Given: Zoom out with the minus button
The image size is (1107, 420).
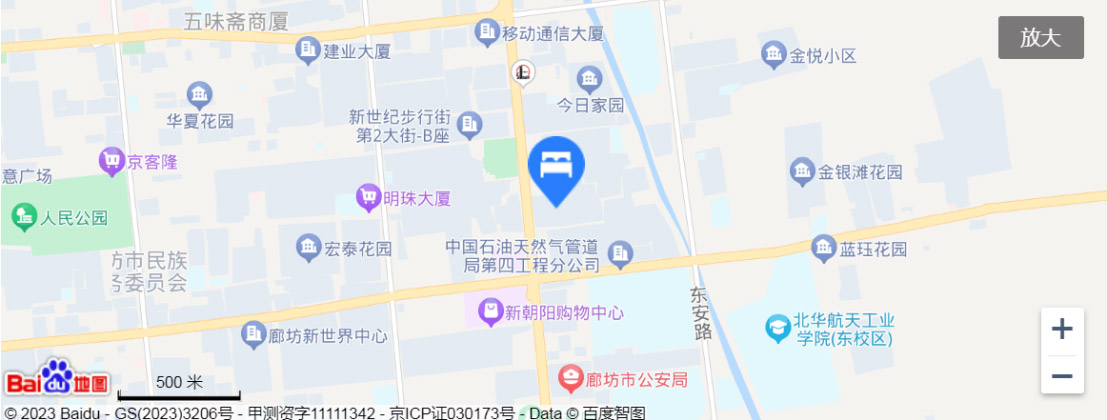Looking at the screenshot, I should (x=1062, y=377).
